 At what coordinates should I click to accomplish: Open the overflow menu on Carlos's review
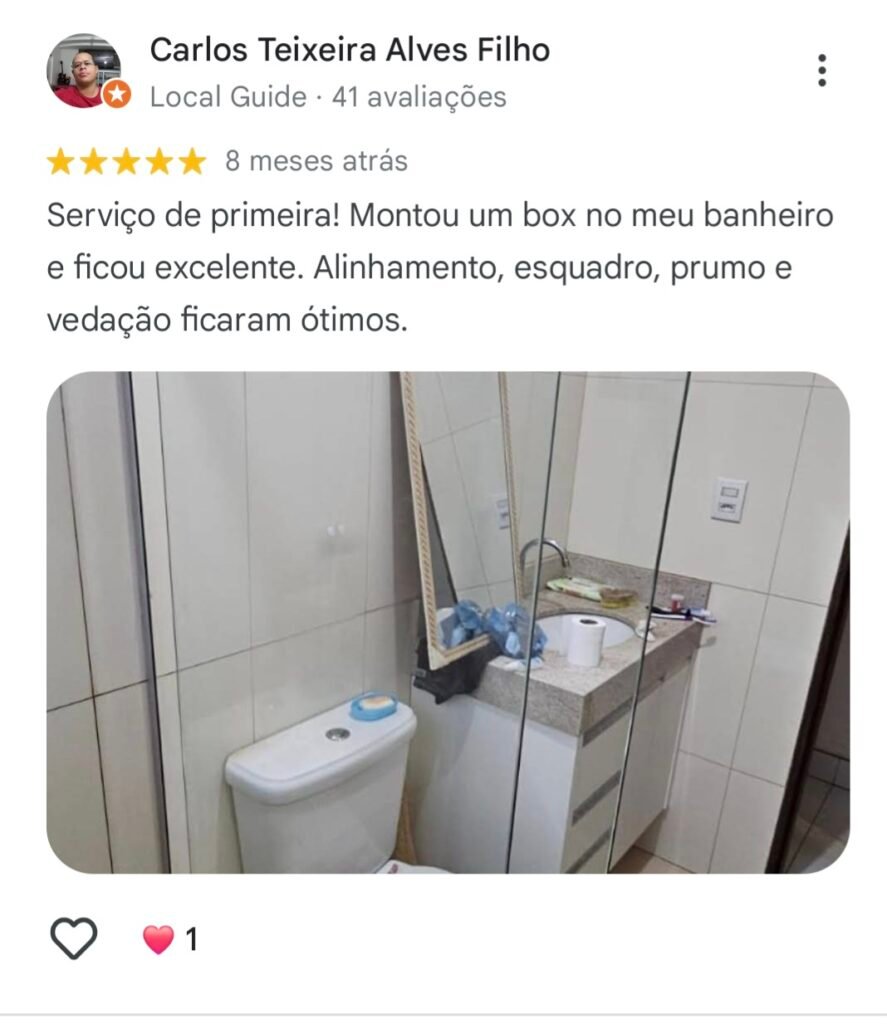pos(821,70)
